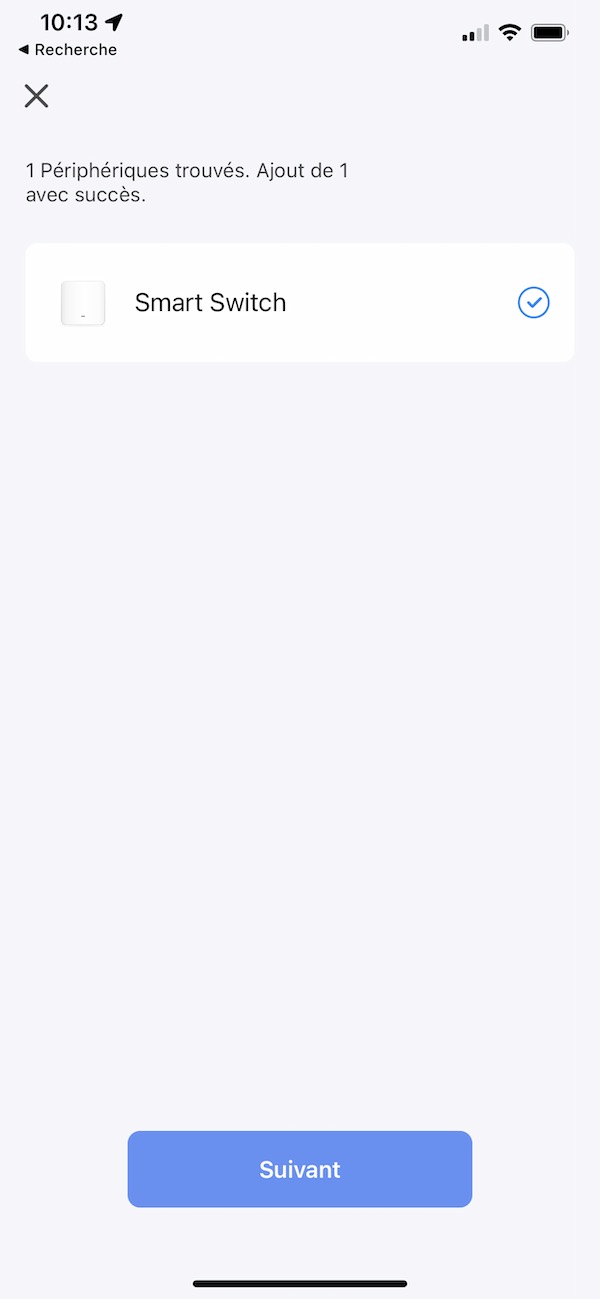Uncheck the Smart Switch checkmark
Viewport: 600px width, 1299px height.
534,302
